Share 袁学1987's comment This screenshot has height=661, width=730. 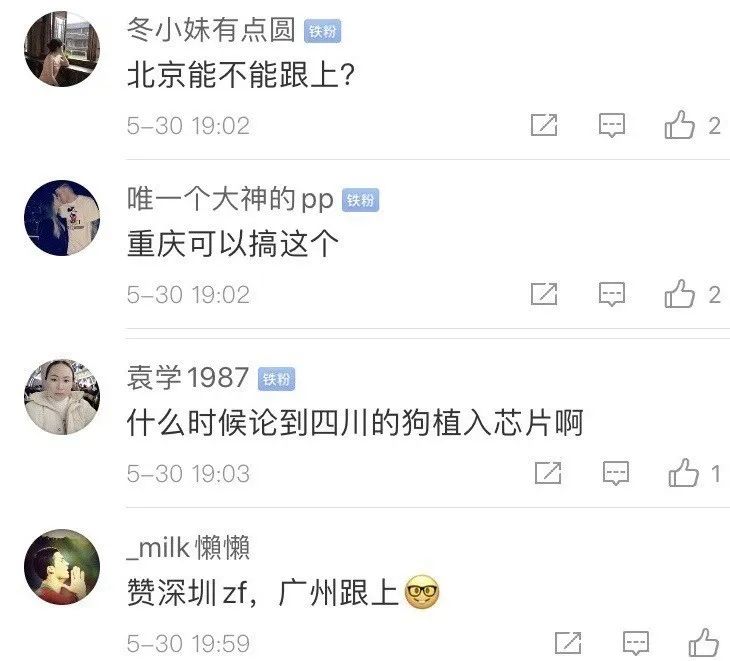[548, 473]
